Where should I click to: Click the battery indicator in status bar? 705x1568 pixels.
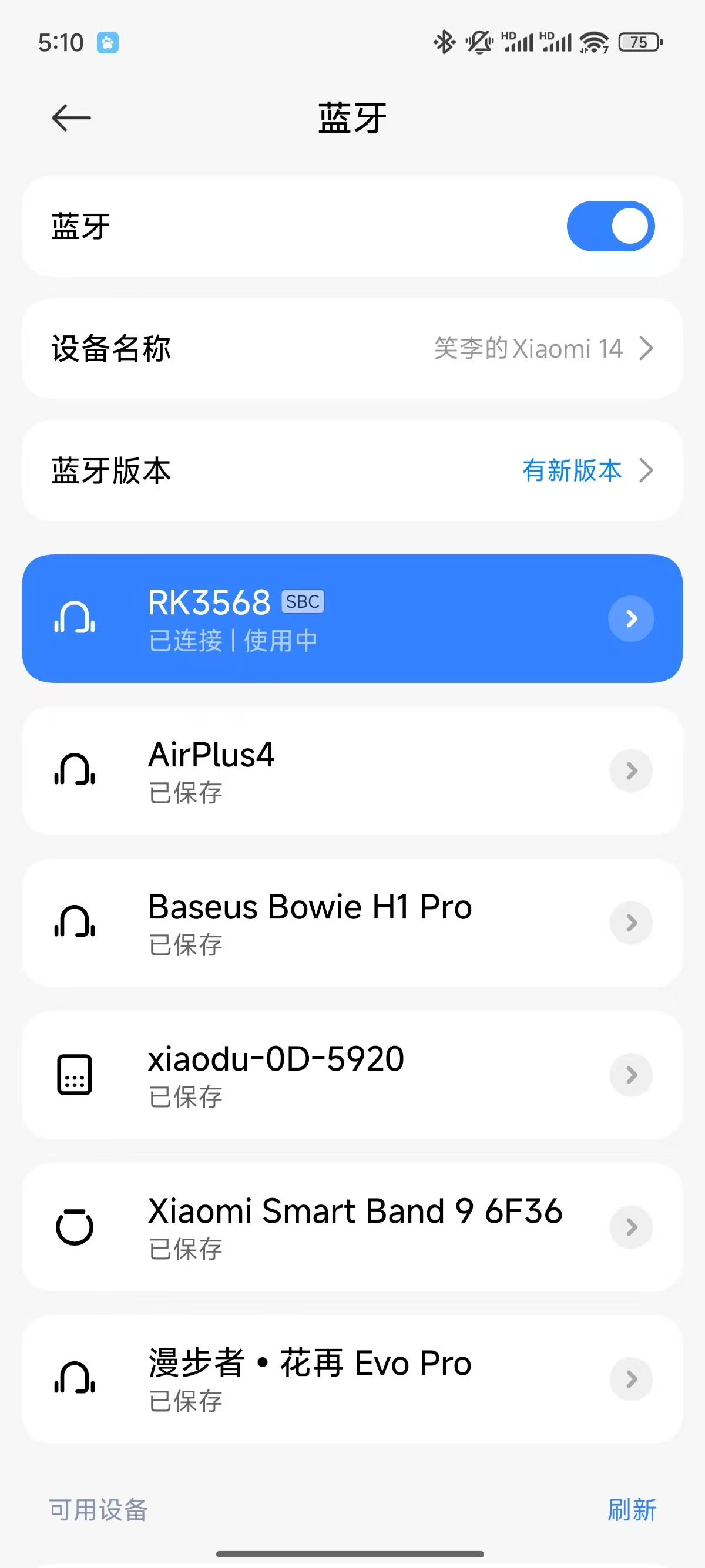click(x=639, y=41)
